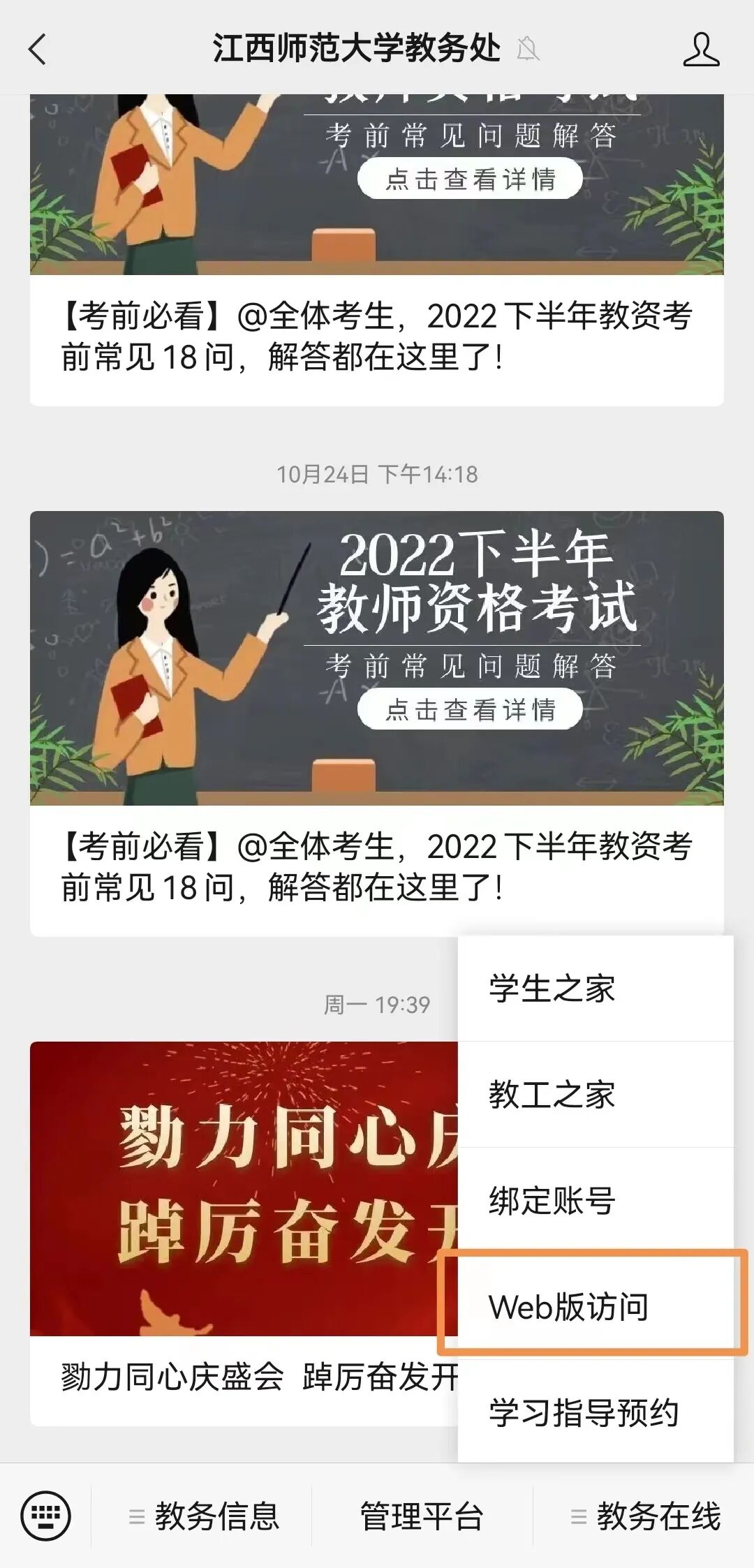Open 学习指导预约 menu option
754x1568 pixels.
point(596,1412)
